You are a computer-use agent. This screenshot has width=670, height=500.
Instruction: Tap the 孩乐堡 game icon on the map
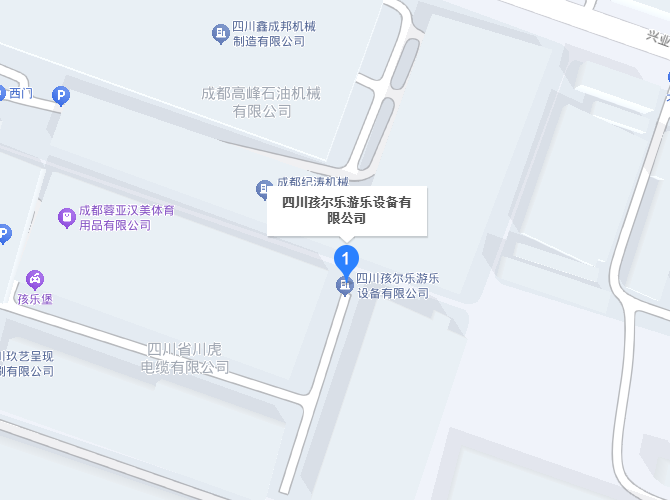point(34,279)
